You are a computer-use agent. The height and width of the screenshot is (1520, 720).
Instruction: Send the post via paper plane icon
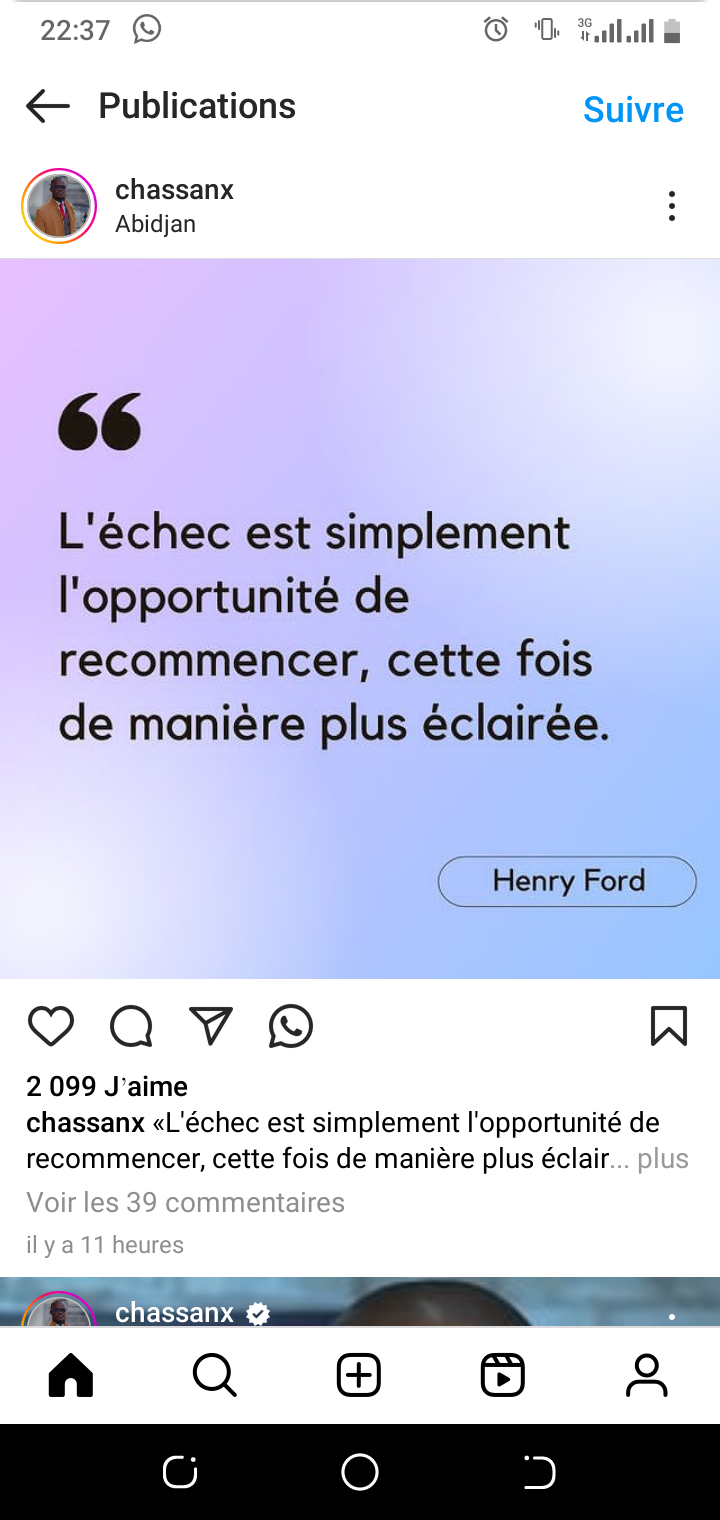pos(211,1026)
